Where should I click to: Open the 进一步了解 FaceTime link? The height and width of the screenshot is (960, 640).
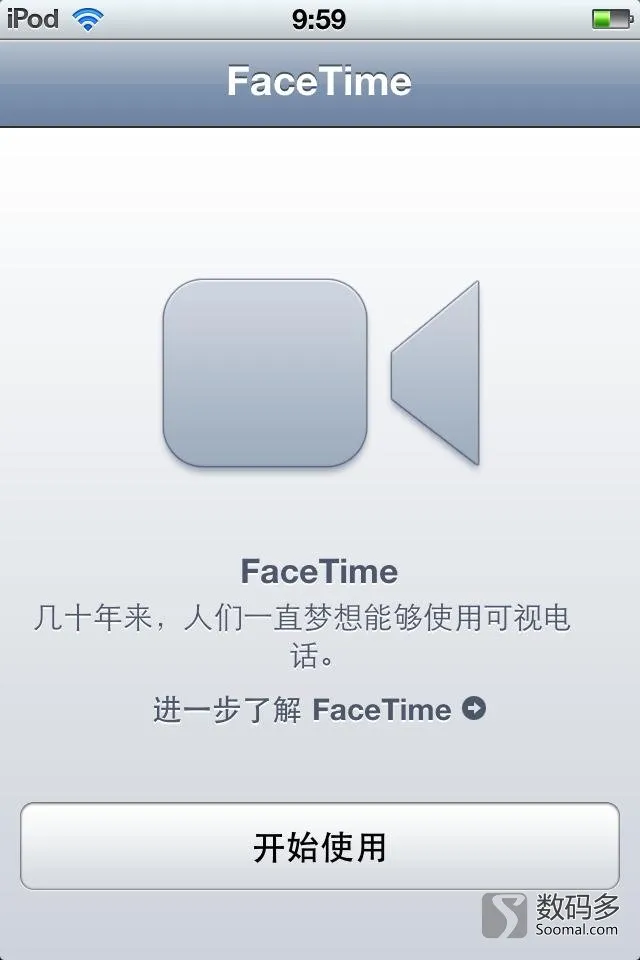pyautogui.click(x=319, y=710)
